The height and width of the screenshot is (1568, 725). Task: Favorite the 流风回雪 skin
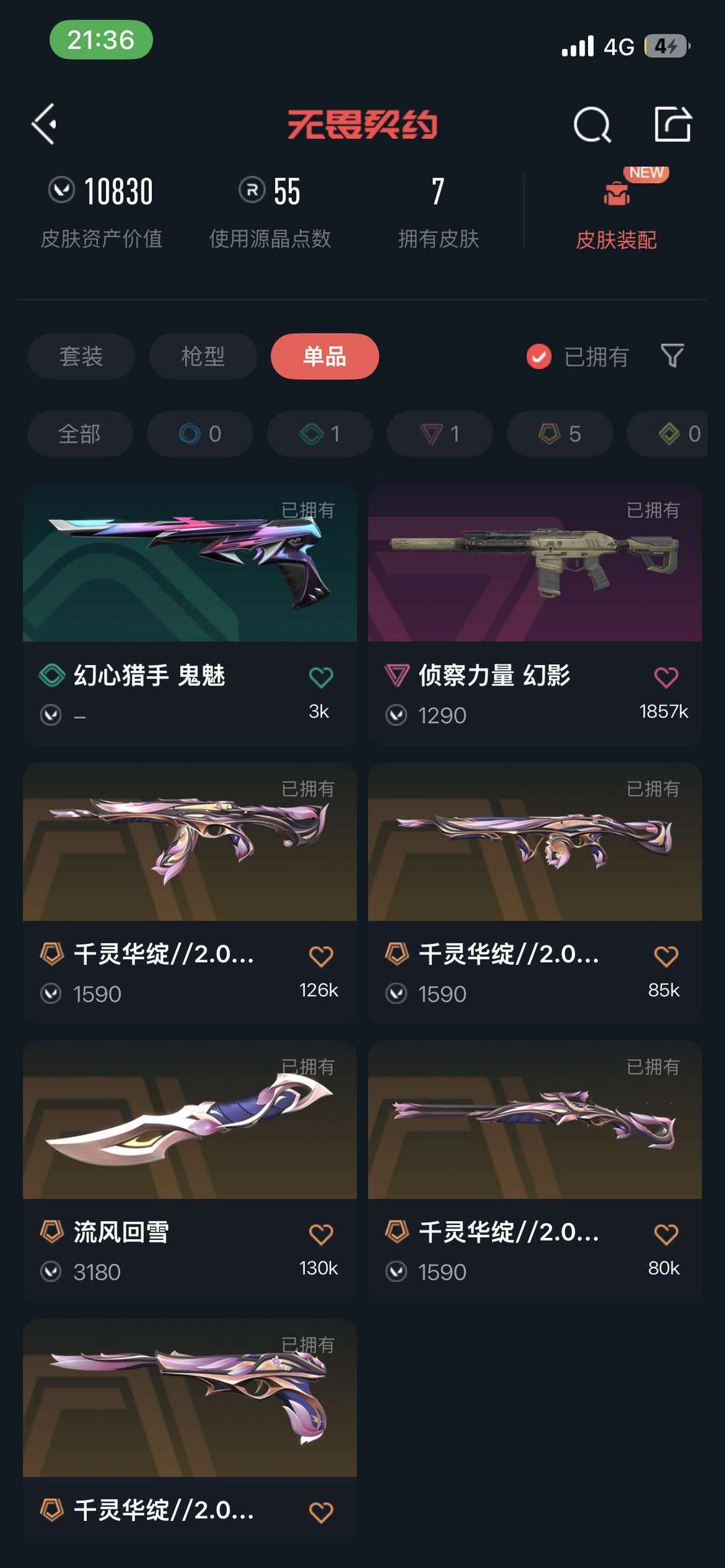point(321,1234)
